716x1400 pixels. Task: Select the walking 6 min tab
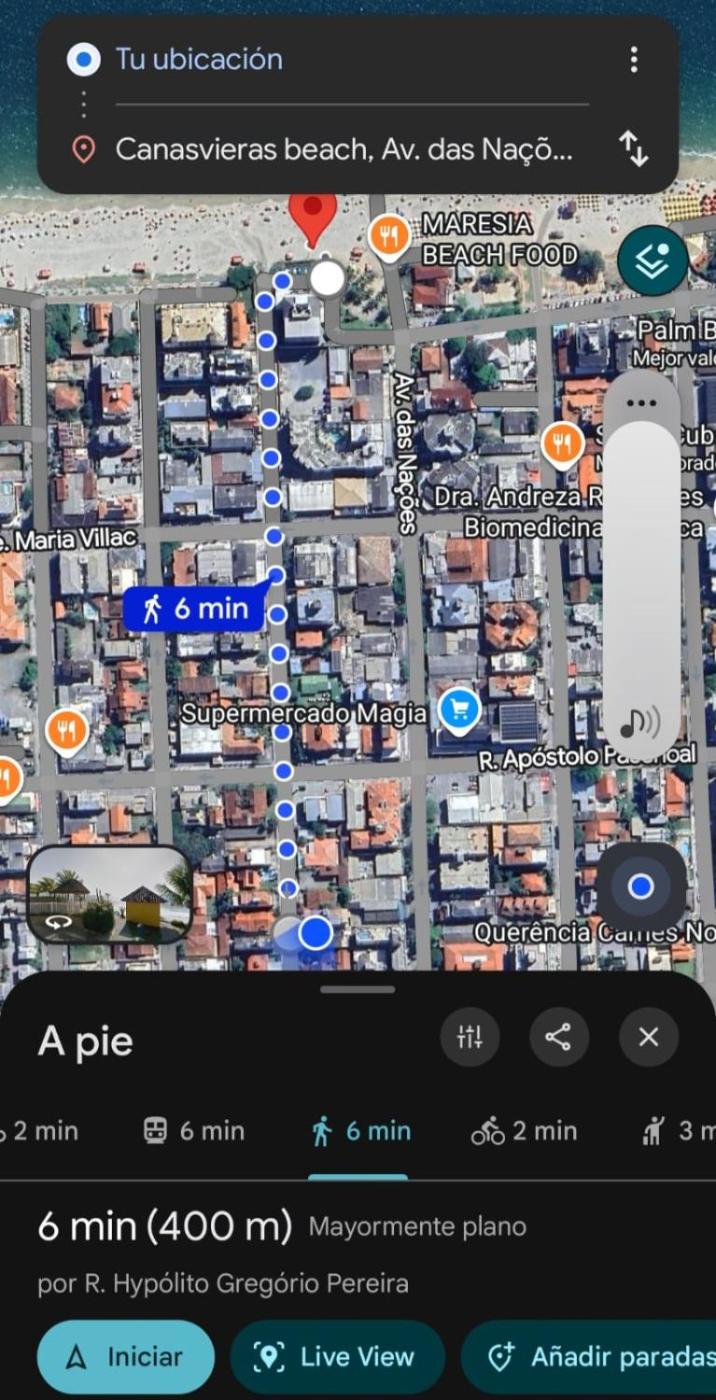point(360,1131)
